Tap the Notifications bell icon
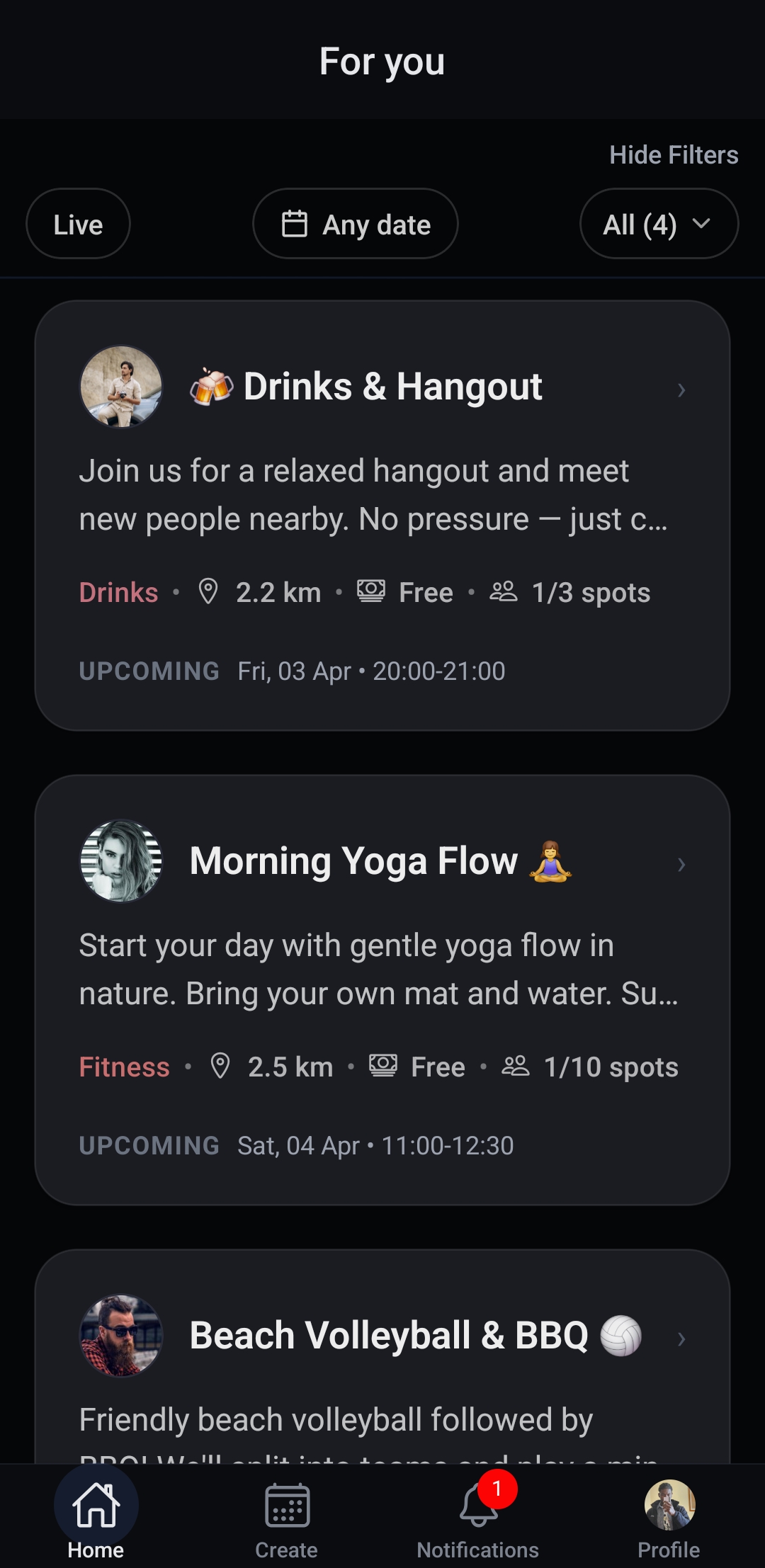 coord(478,1506)
